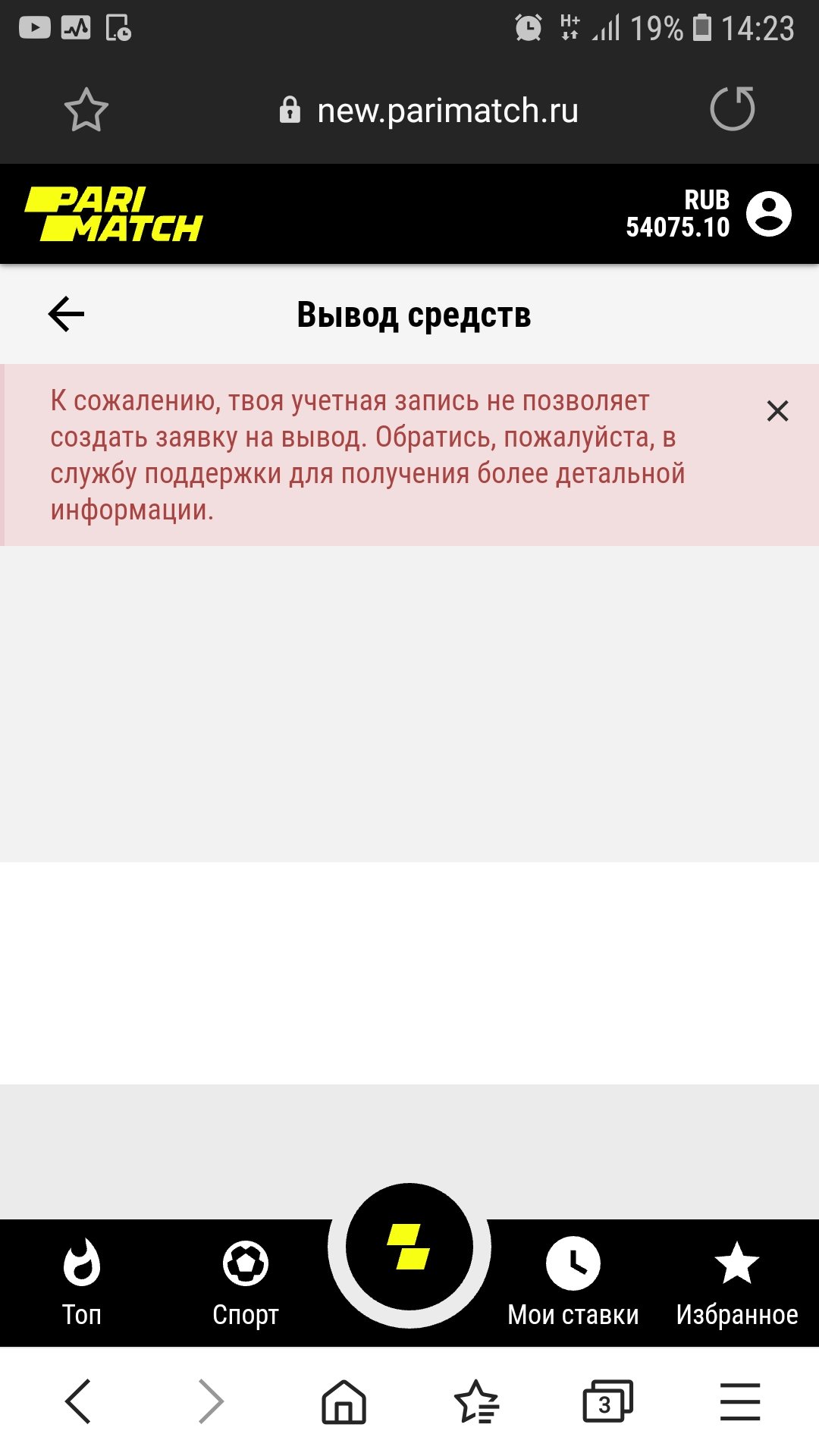Switch to Избранное tab
The image size is (819, 1456).
tap(736, 1282)
